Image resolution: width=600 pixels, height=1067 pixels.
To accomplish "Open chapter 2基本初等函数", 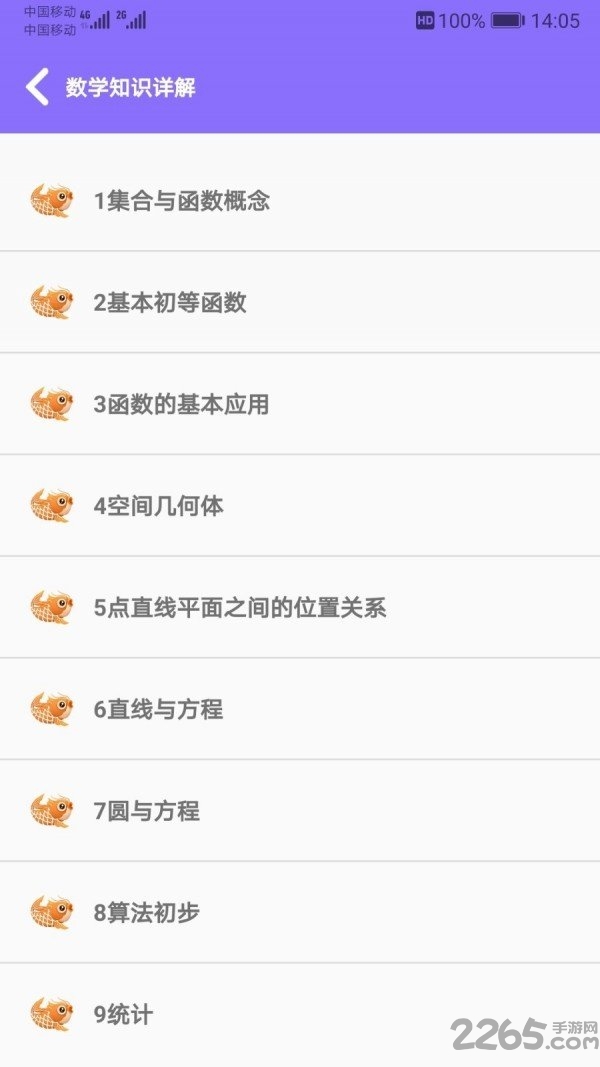I will [300, 302].
